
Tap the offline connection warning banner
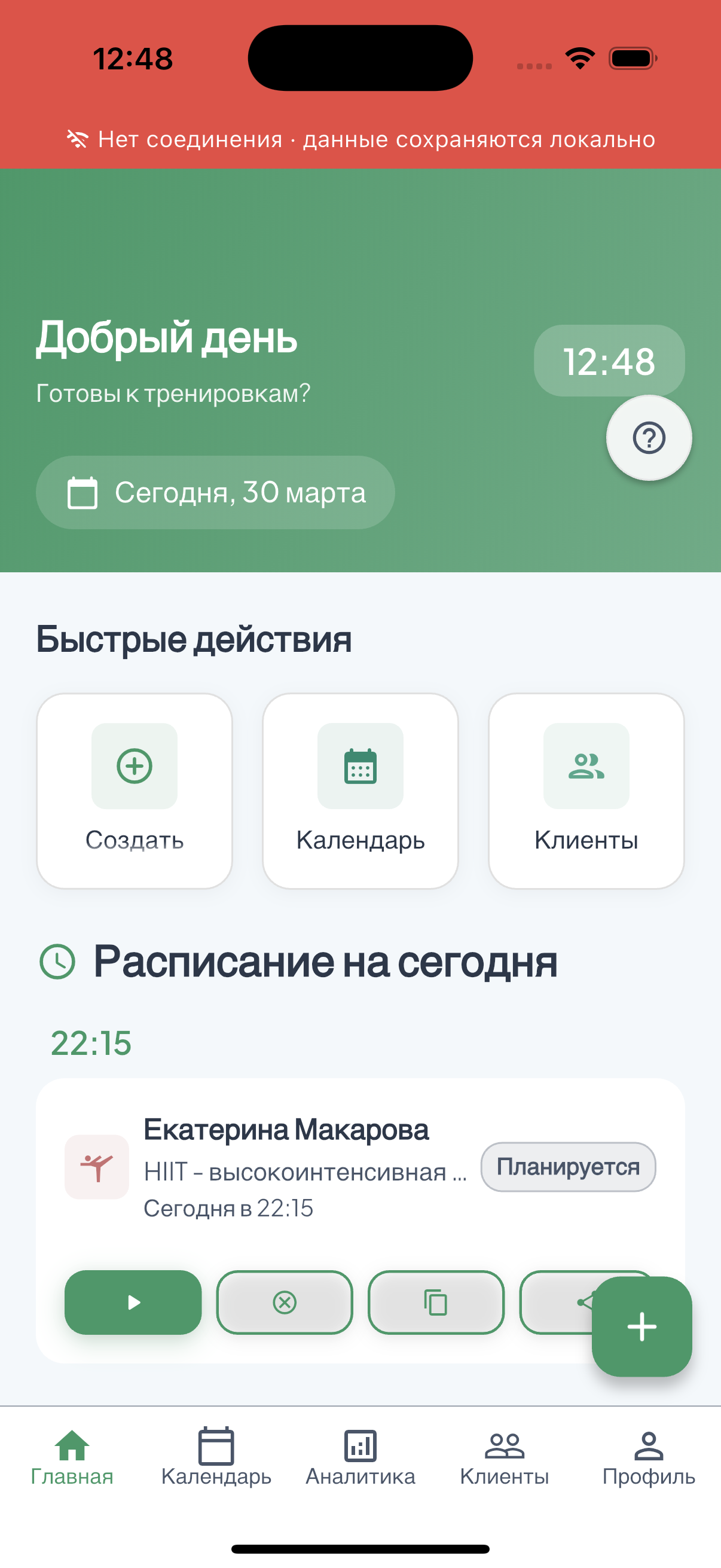point(360,139)
